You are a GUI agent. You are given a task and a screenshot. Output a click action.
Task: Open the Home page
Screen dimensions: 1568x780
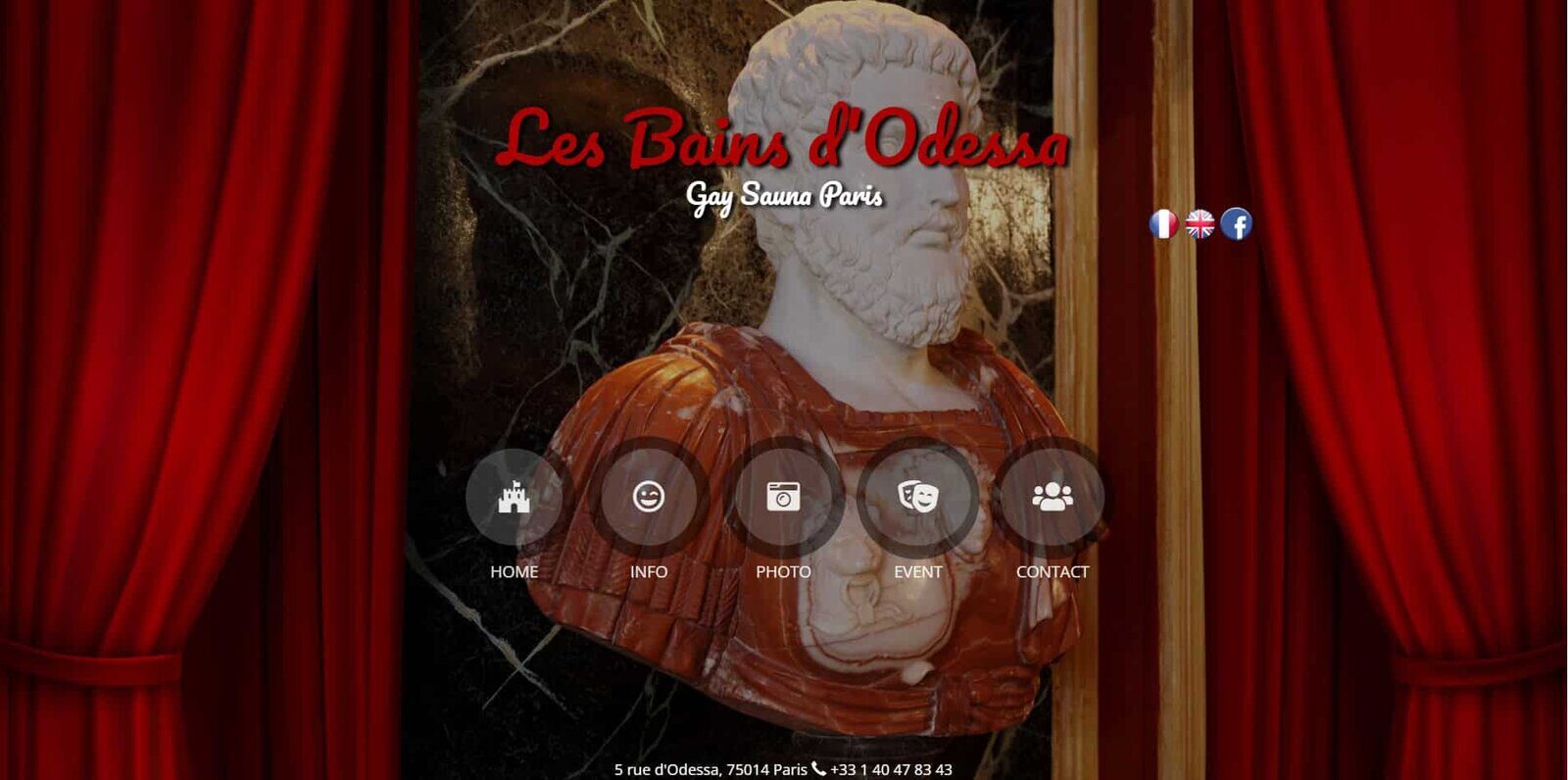[514, 498]
